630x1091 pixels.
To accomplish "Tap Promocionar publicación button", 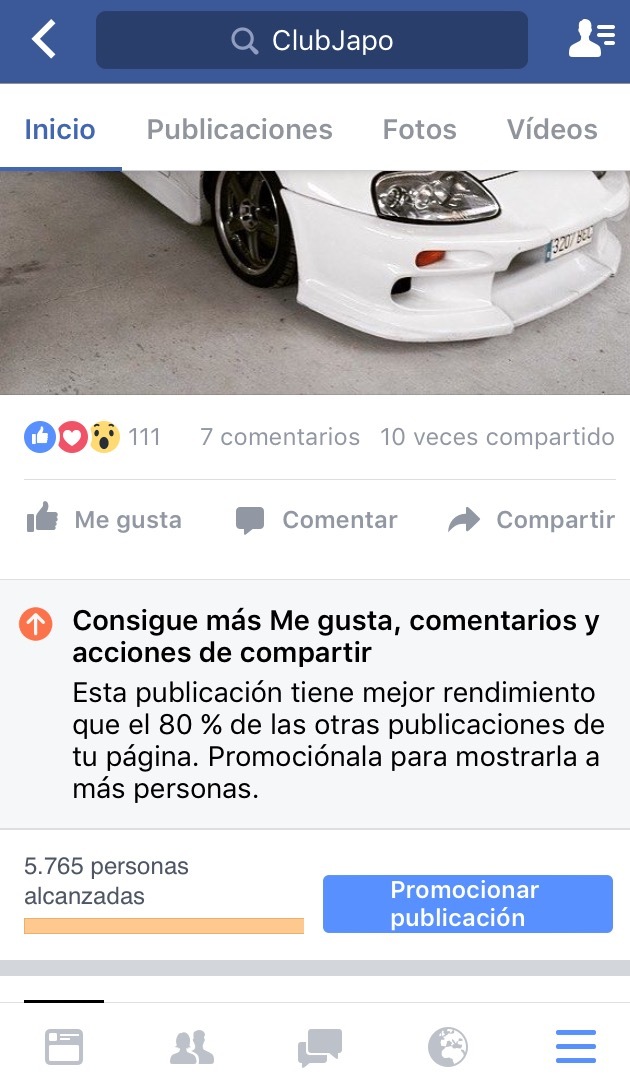I will [x=468, y=904].
